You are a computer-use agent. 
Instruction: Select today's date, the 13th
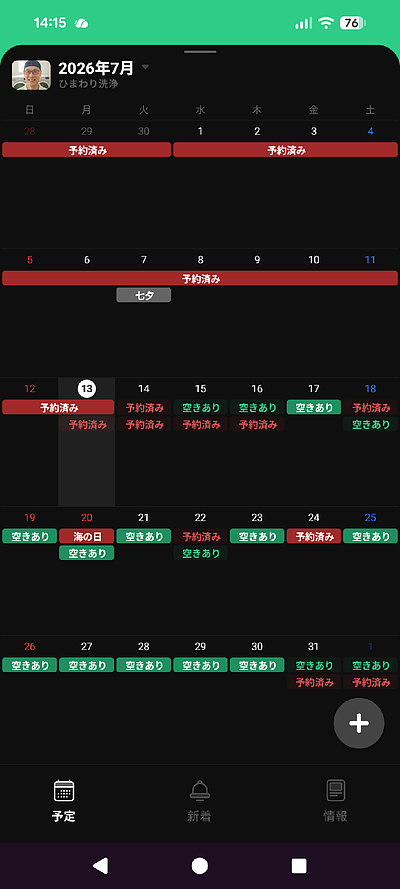pyautogui.click(x=87, y=389)
